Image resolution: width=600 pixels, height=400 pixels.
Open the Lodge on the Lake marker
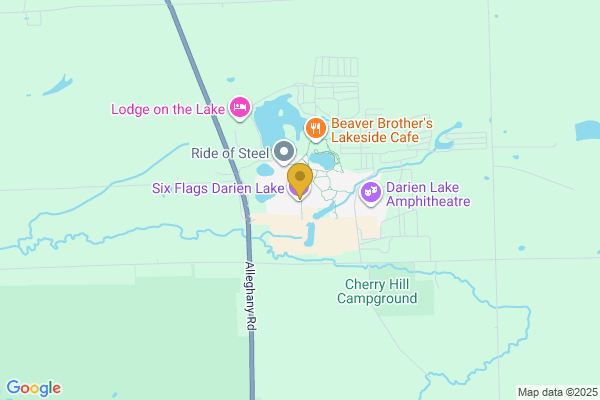pyautogui.click(x=239, y=106)
